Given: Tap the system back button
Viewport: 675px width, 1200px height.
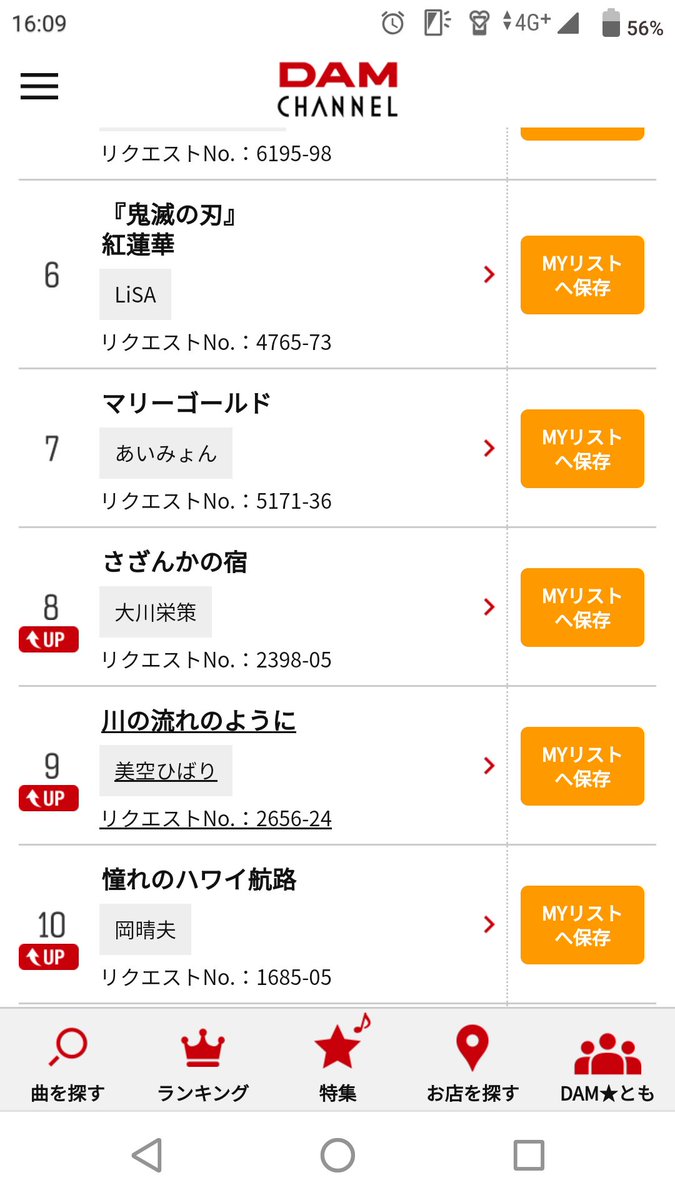Looking at the screenshot, I should coord(147,1155).
